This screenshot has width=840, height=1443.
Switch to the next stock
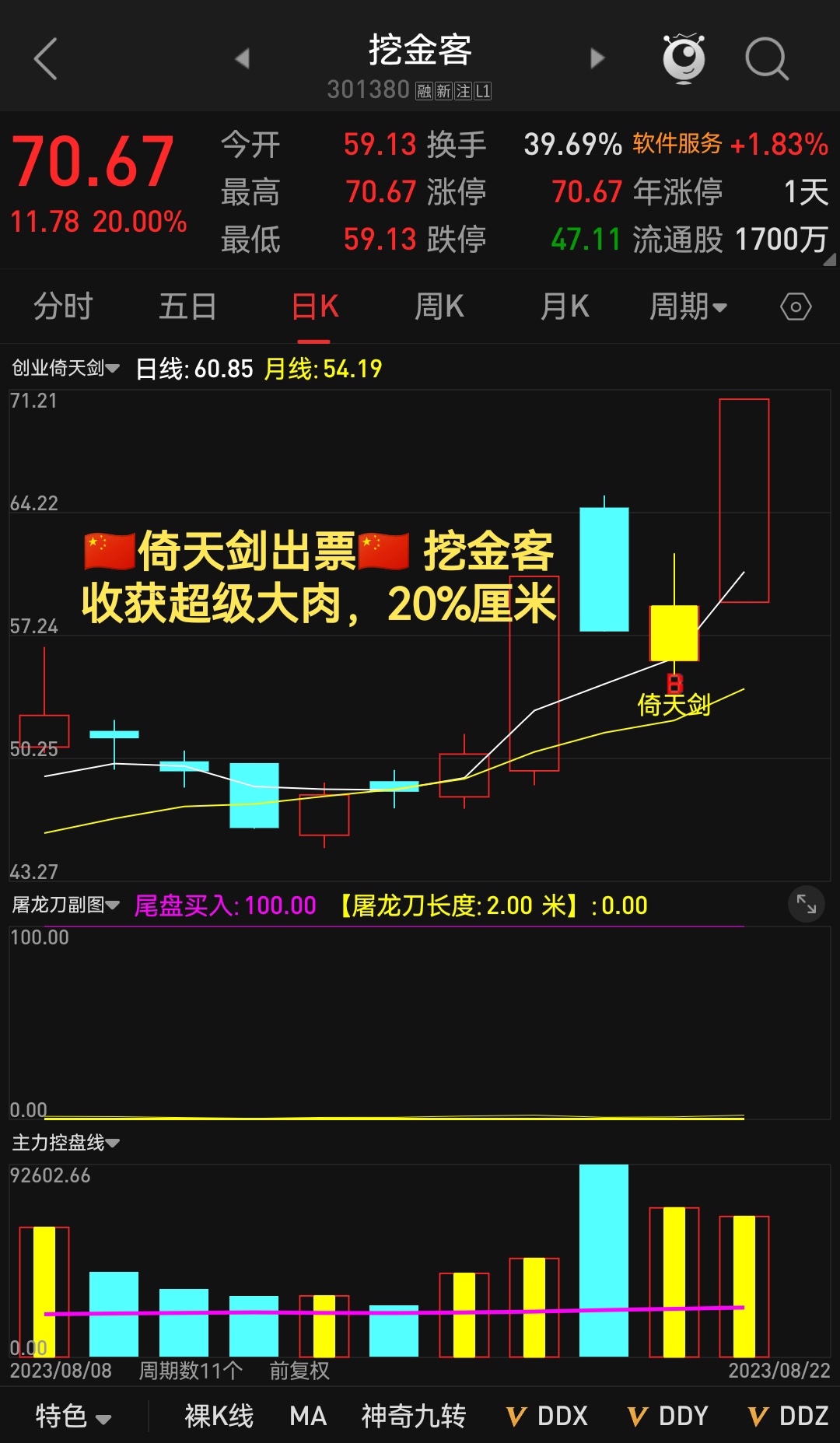click(x=597, y=58)
